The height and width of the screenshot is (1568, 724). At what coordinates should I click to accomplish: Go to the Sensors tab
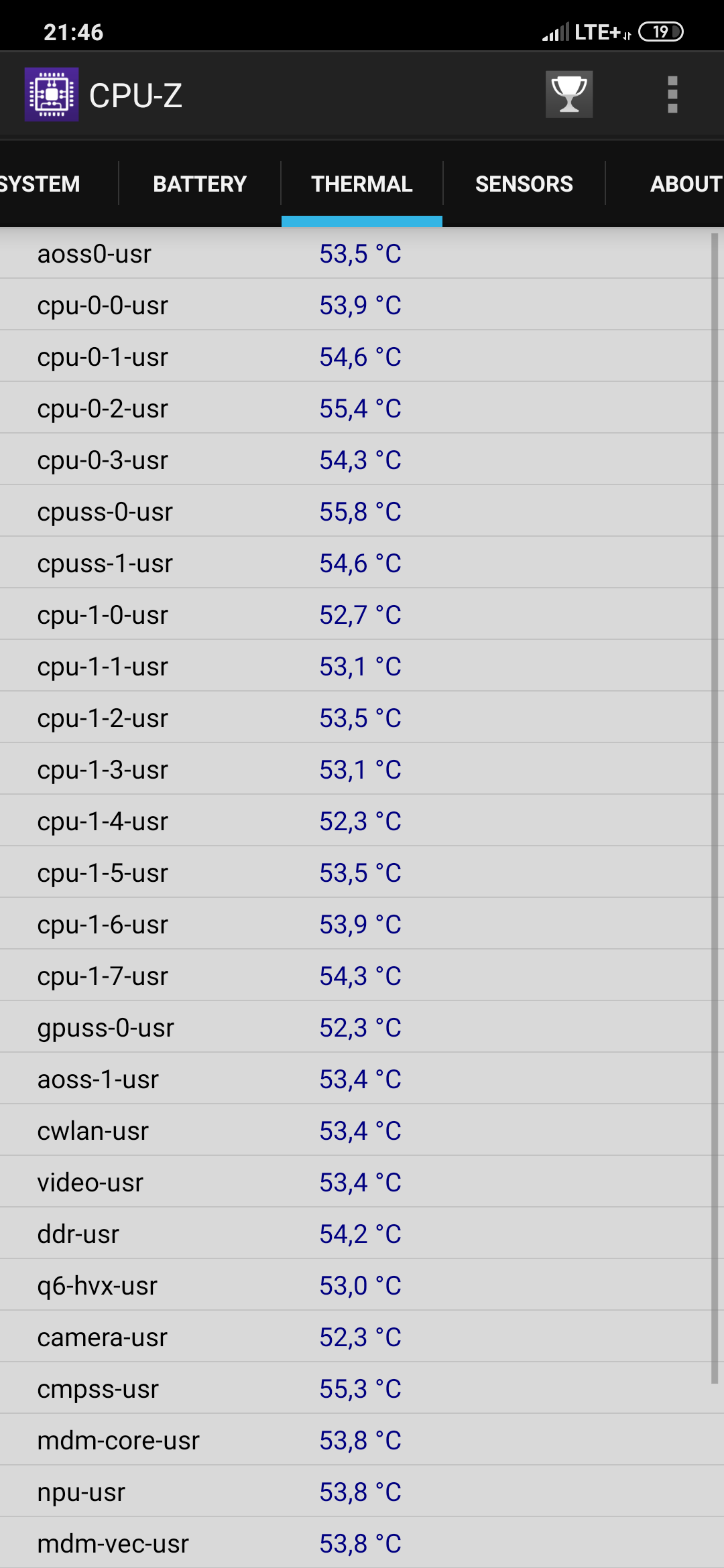[x=524, y=184]
